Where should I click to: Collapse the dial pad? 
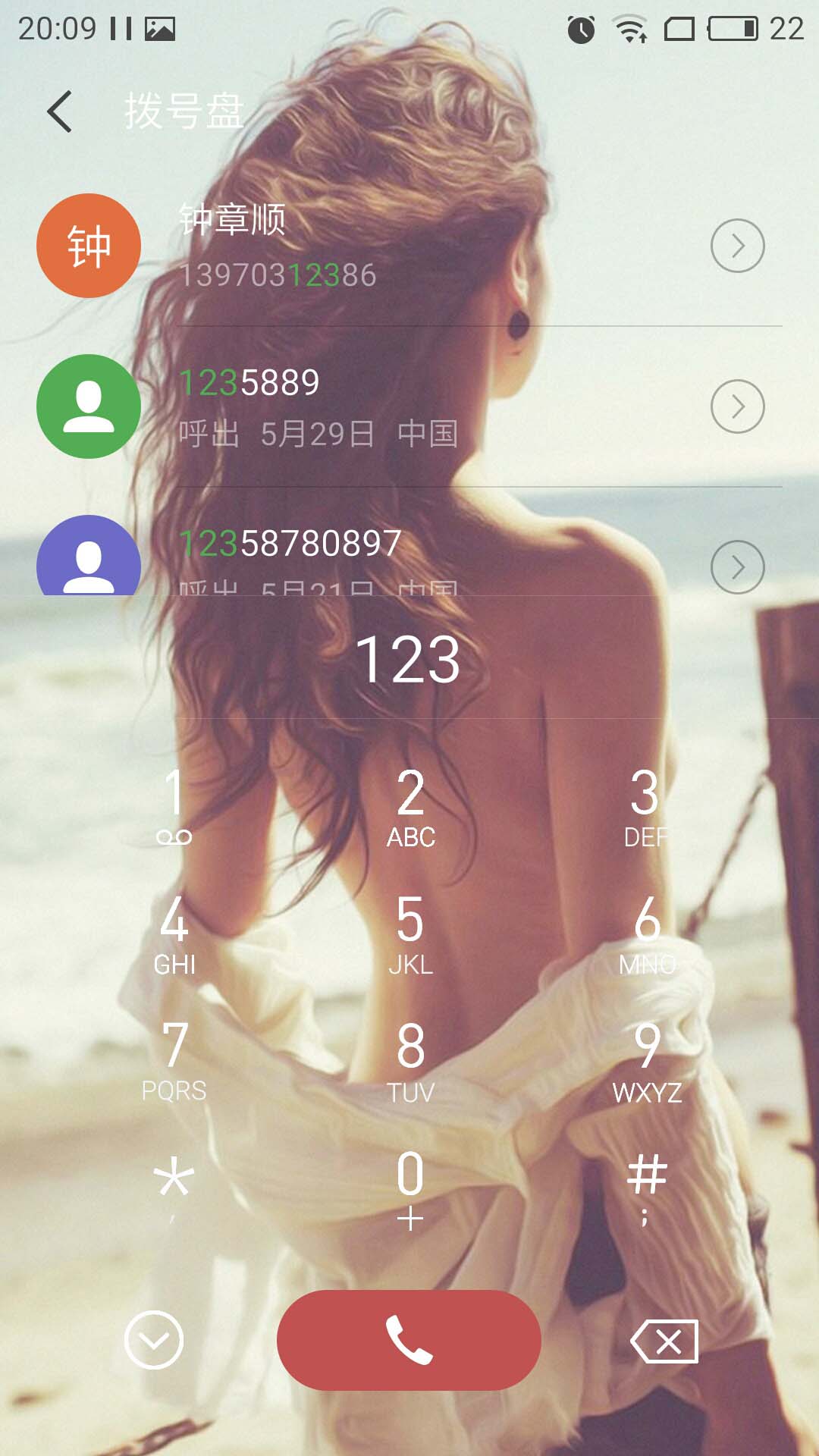(x=154, y=1340)
